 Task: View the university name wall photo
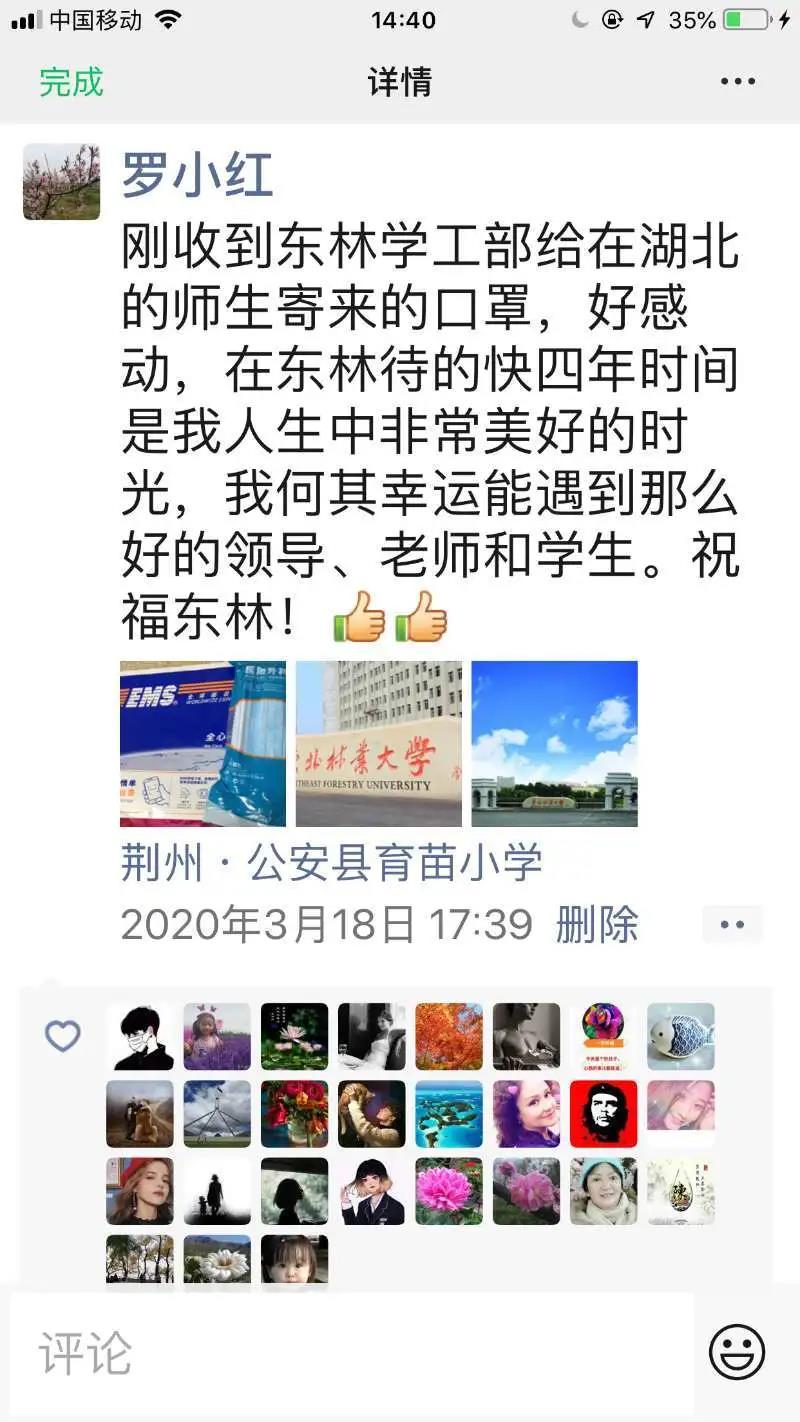379,743
